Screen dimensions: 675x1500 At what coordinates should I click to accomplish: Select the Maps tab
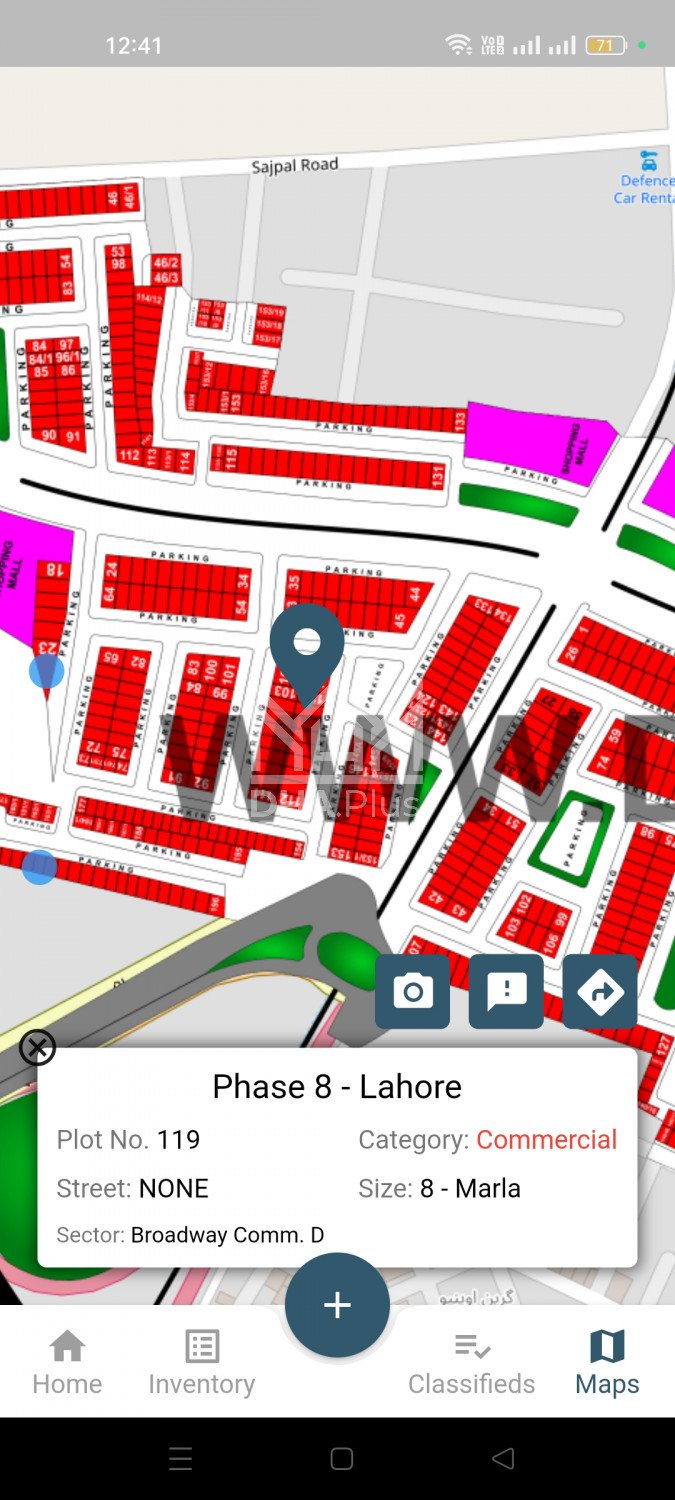click(x=607, y=1362)
